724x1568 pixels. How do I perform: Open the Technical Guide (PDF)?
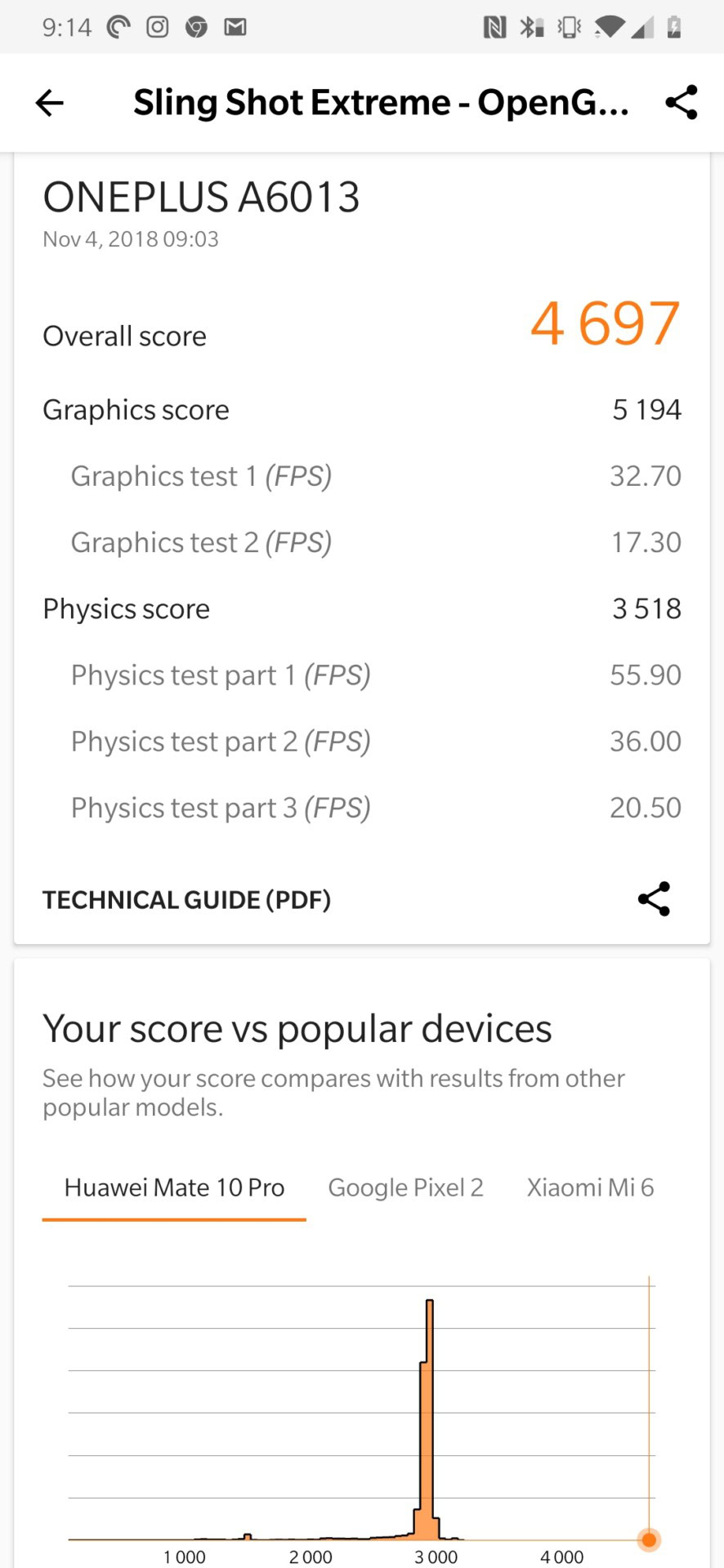coord(186,899)
